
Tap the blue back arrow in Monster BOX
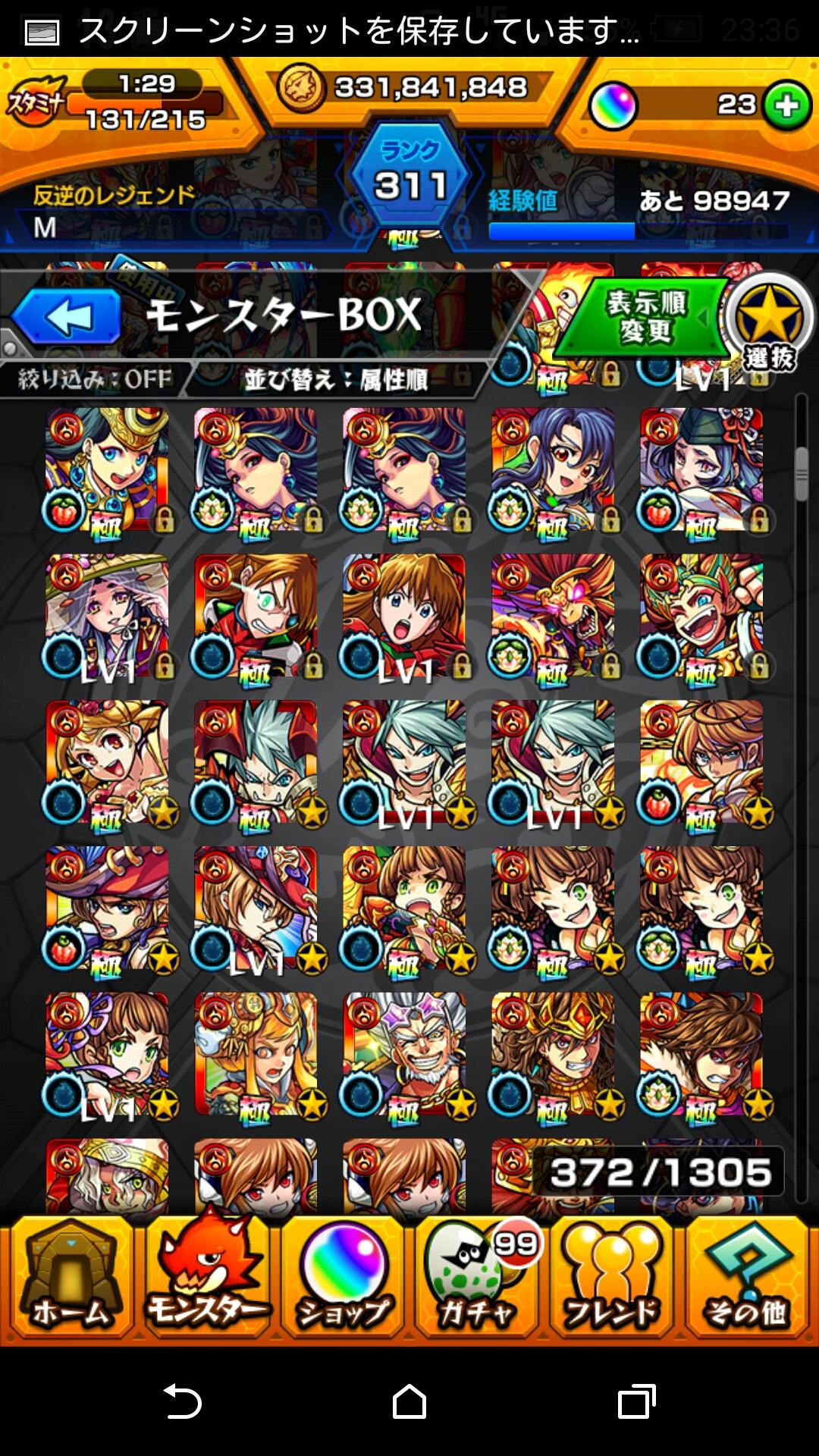(x=67, y=316)
